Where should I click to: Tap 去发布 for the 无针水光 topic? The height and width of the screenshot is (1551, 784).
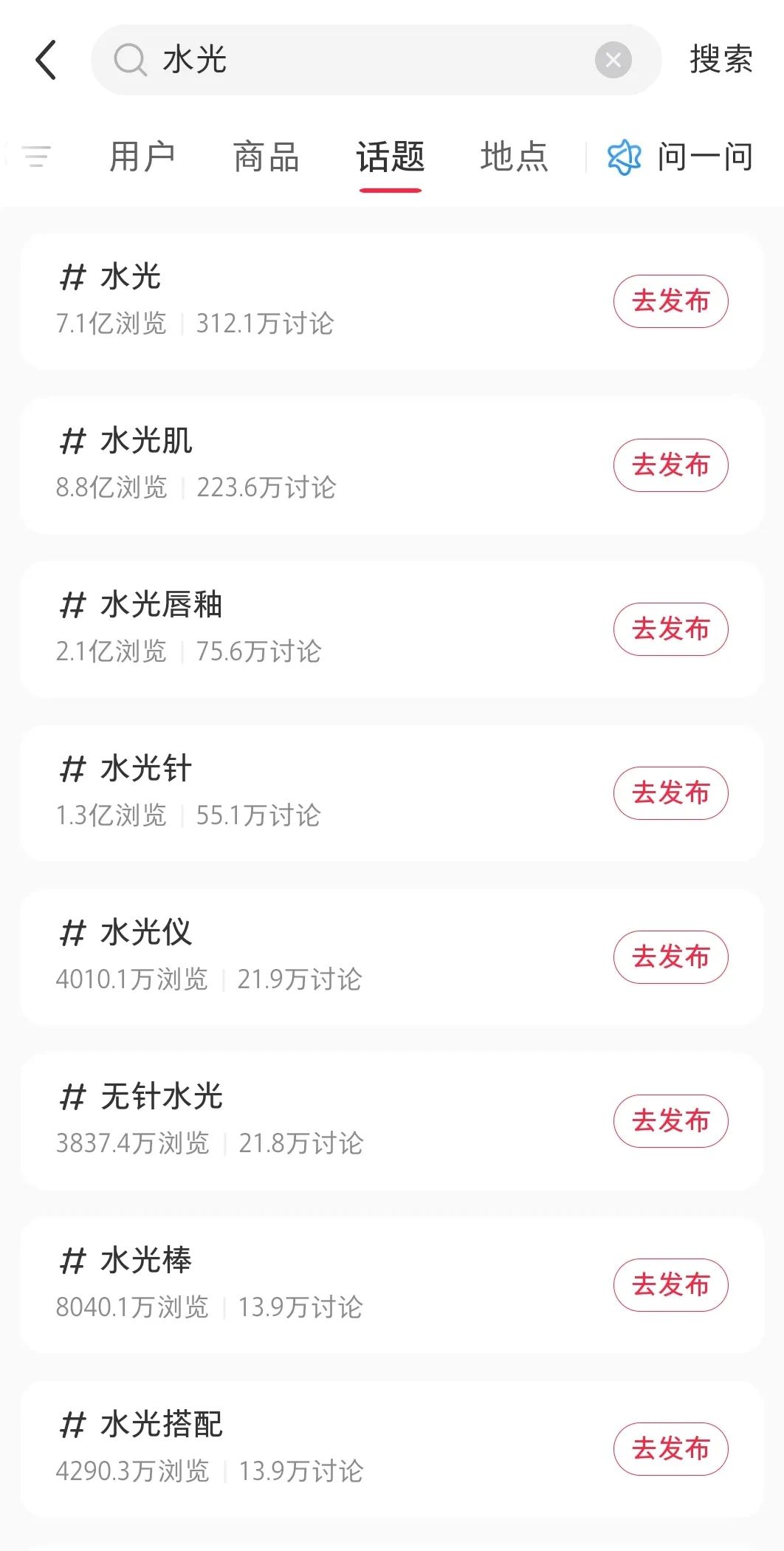pyautogui.click(x=670, y=1121)
